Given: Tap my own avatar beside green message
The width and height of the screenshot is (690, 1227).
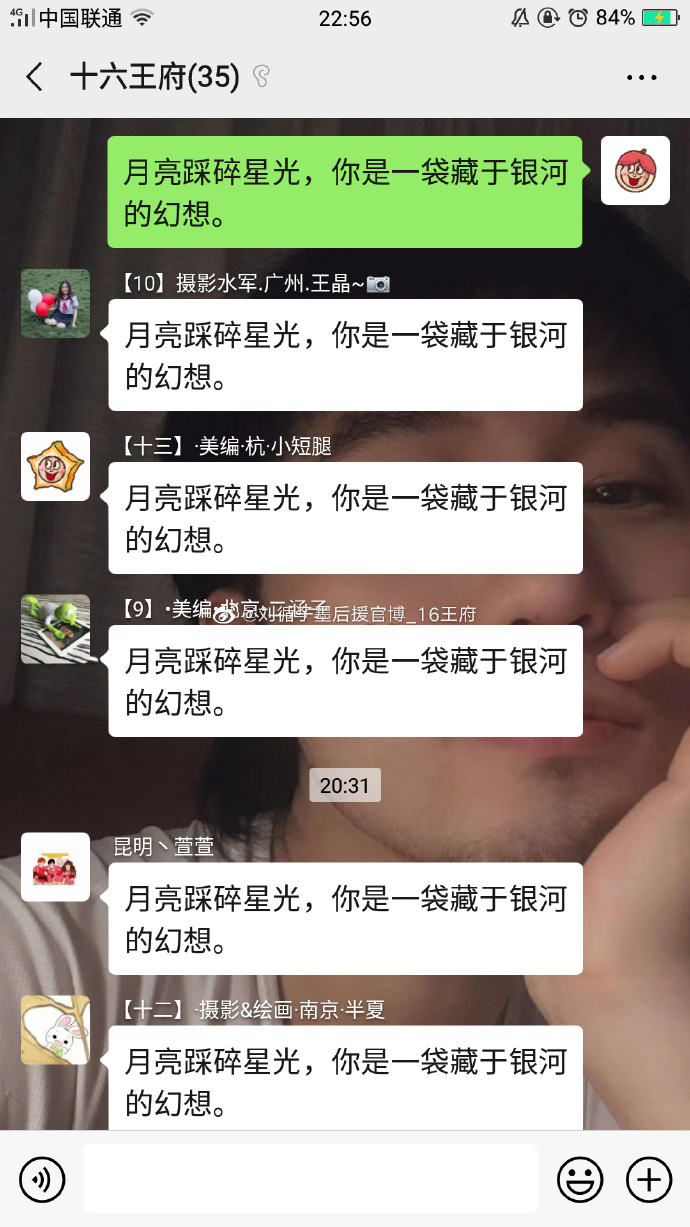Looking at the screenshot, I should pos(635,171).
